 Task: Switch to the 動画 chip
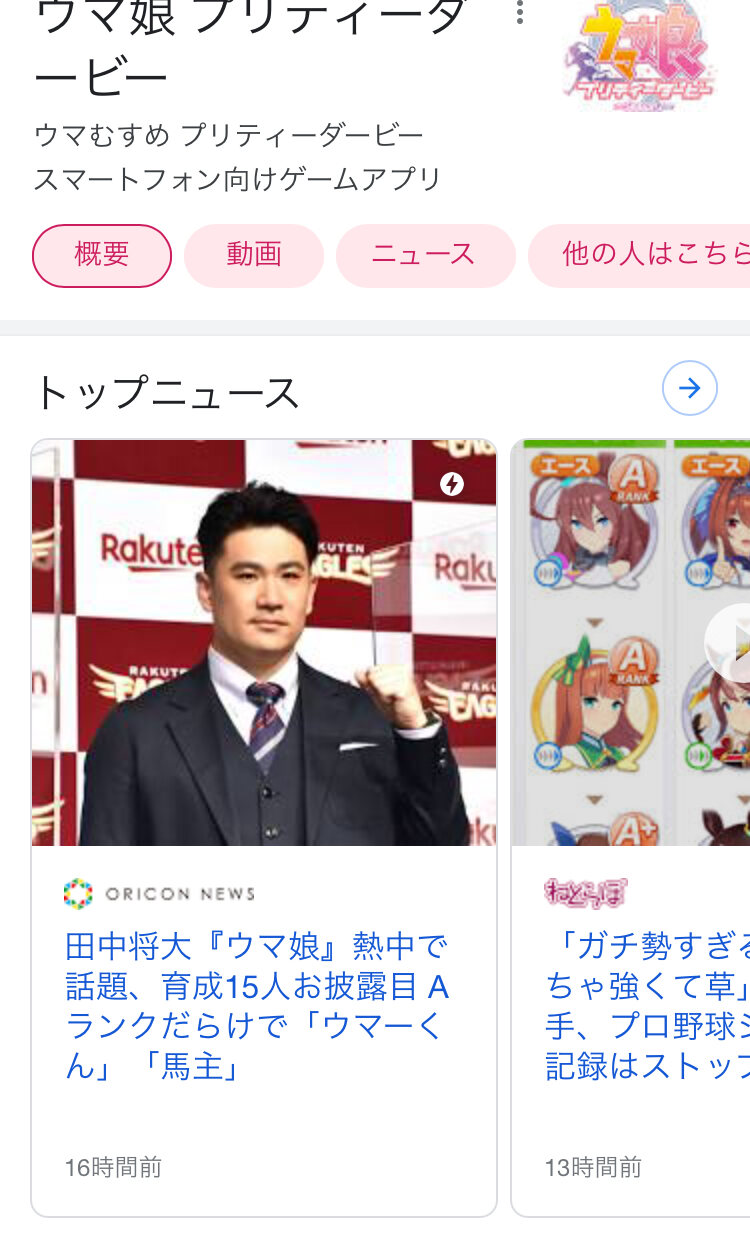254,255
